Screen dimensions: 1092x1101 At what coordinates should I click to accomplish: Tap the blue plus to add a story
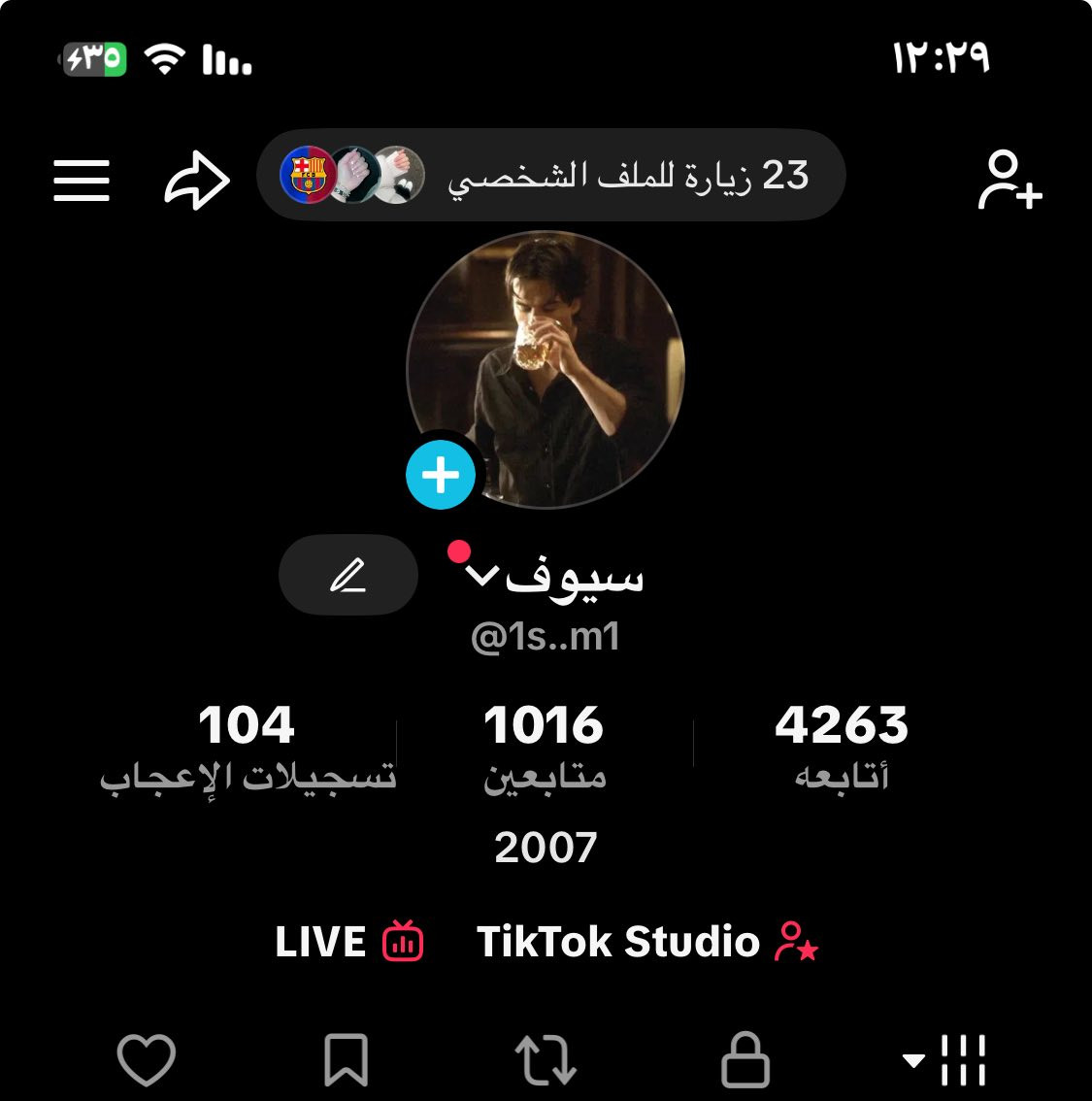pyautogui.click(x=440, y=475)
